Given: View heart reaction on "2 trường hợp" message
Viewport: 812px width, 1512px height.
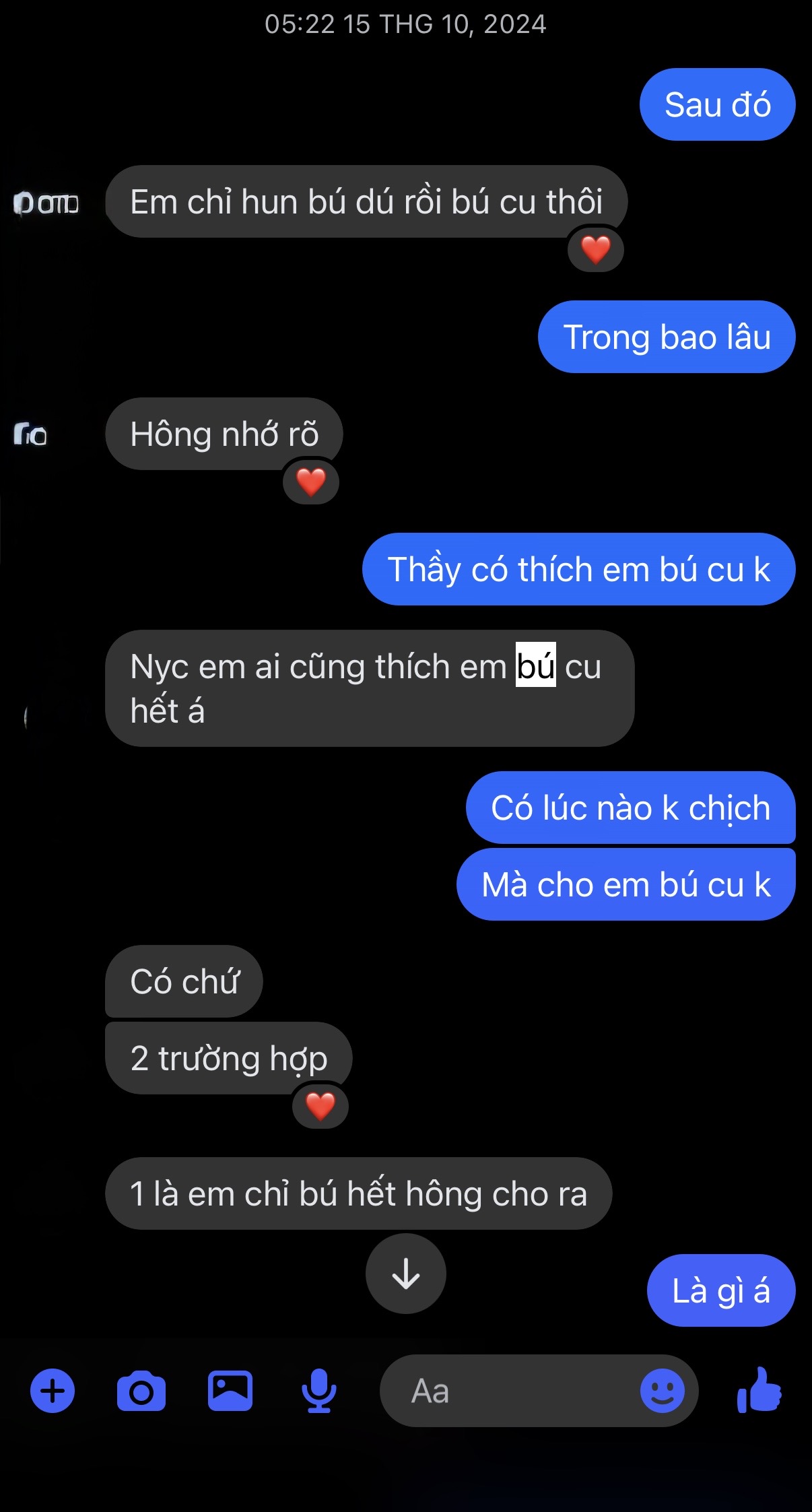Looking at the screenshot, I should [320, 1107].
